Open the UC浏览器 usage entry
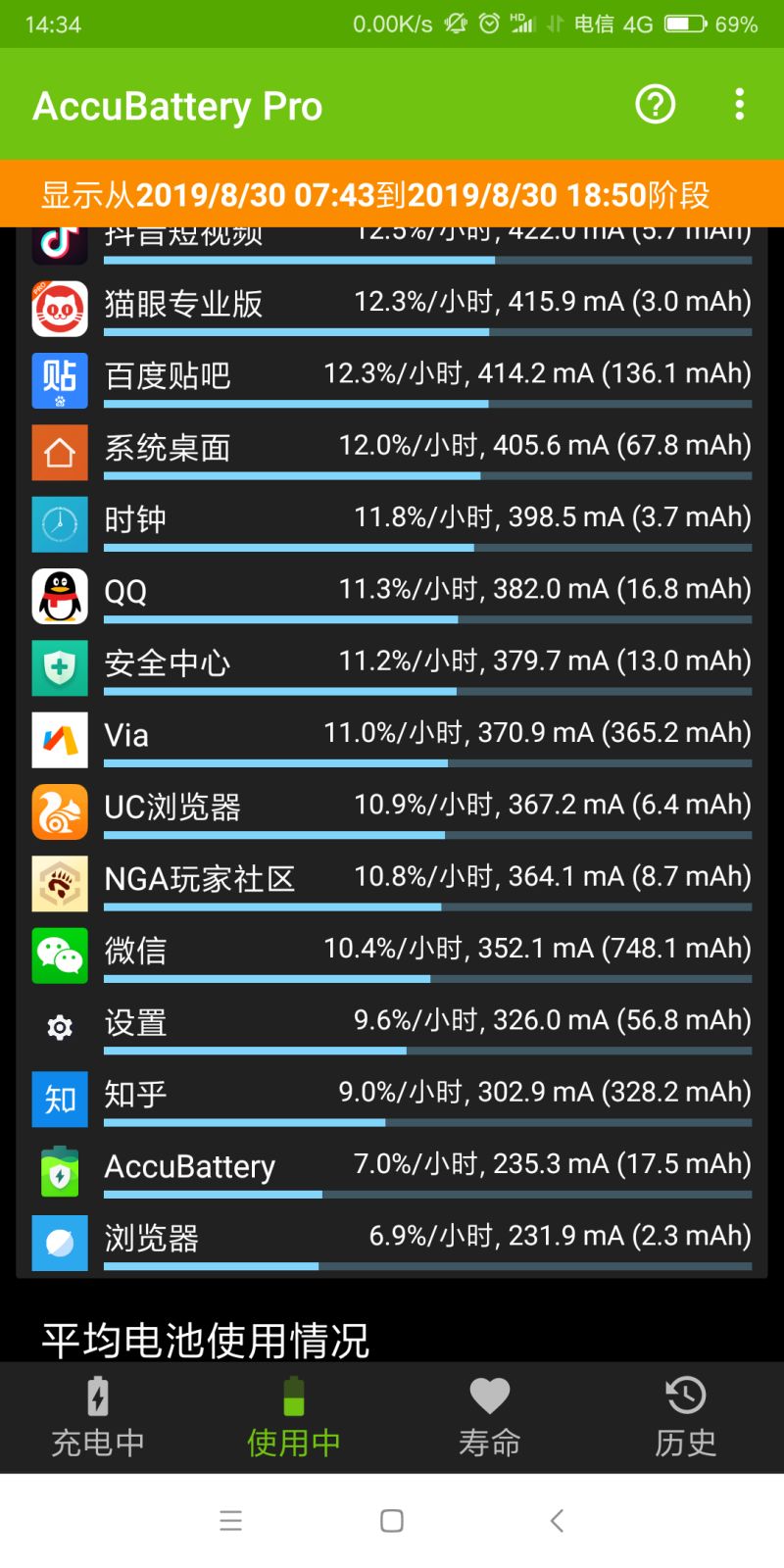This screenshot has width=784, height=1568. point(392,809)
